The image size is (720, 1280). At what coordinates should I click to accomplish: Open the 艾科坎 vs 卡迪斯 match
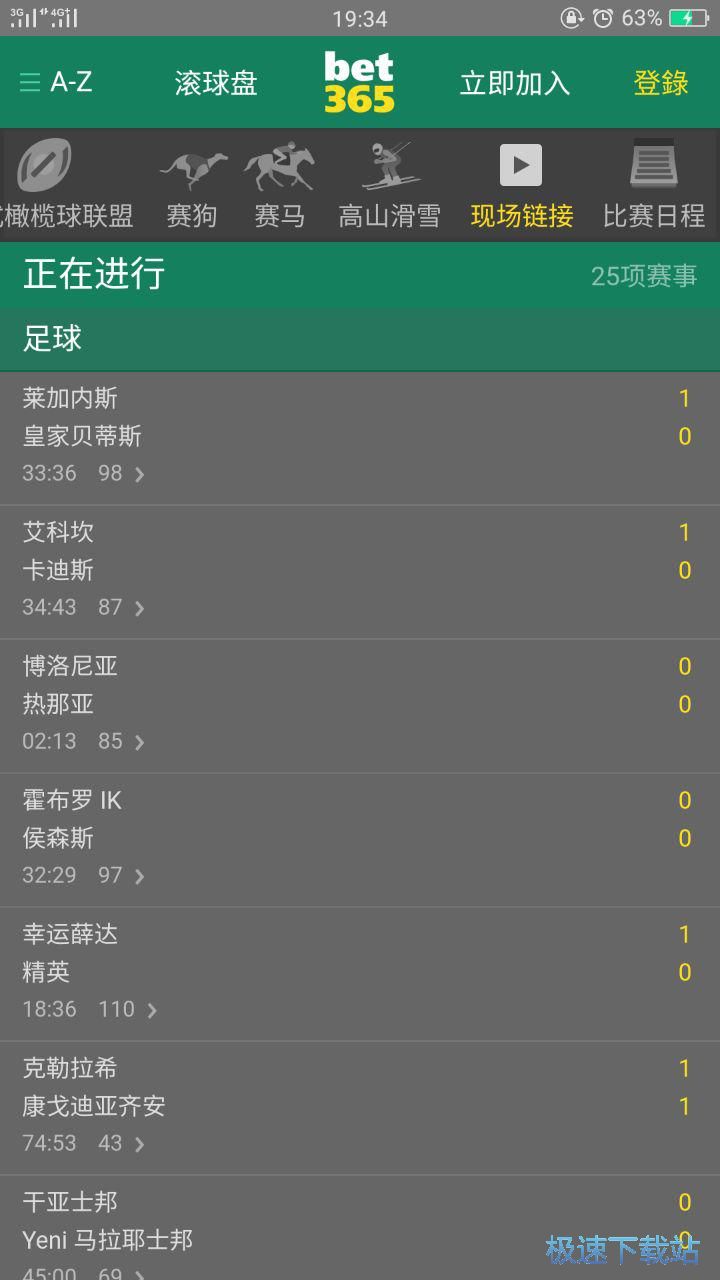pyautogui.click(x=360, y=572)
